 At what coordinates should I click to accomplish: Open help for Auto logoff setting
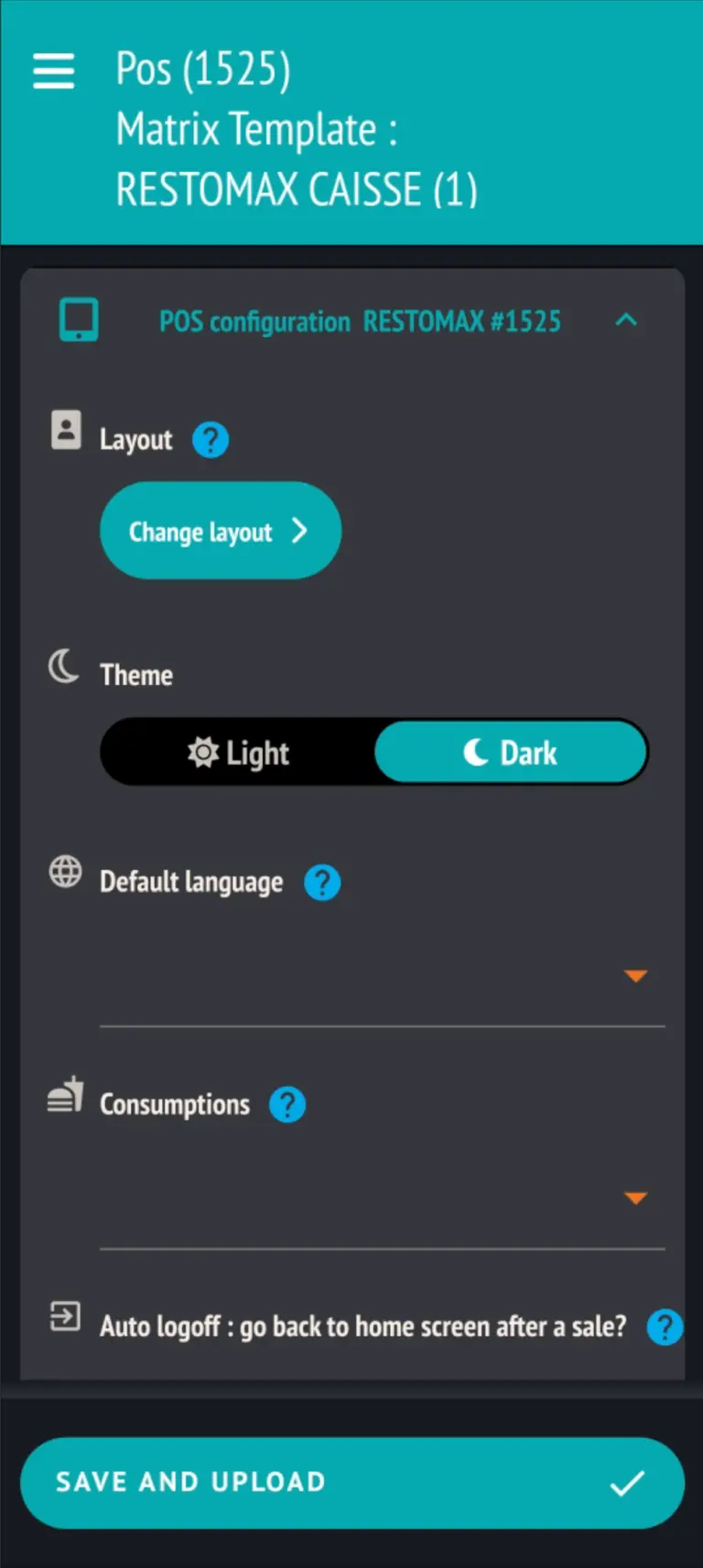coord(665,1326)
